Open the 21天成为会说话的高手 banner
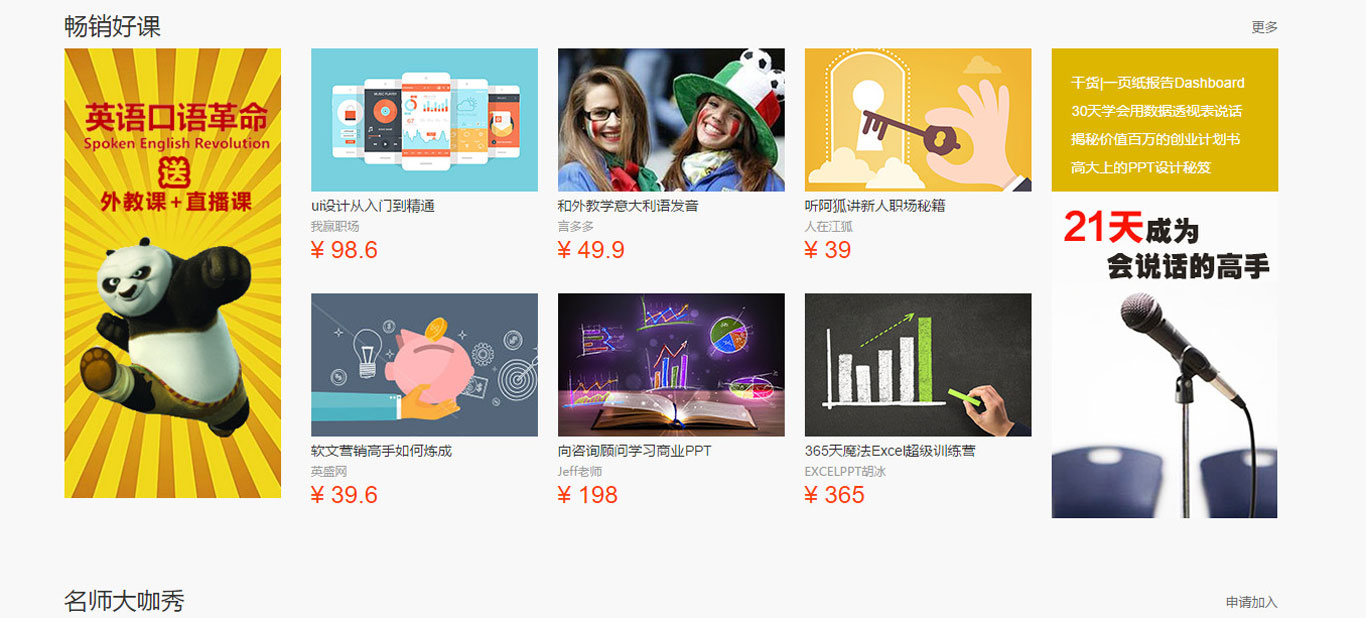The width and height of the screenshot is (1366, 618). [1164, 355]
